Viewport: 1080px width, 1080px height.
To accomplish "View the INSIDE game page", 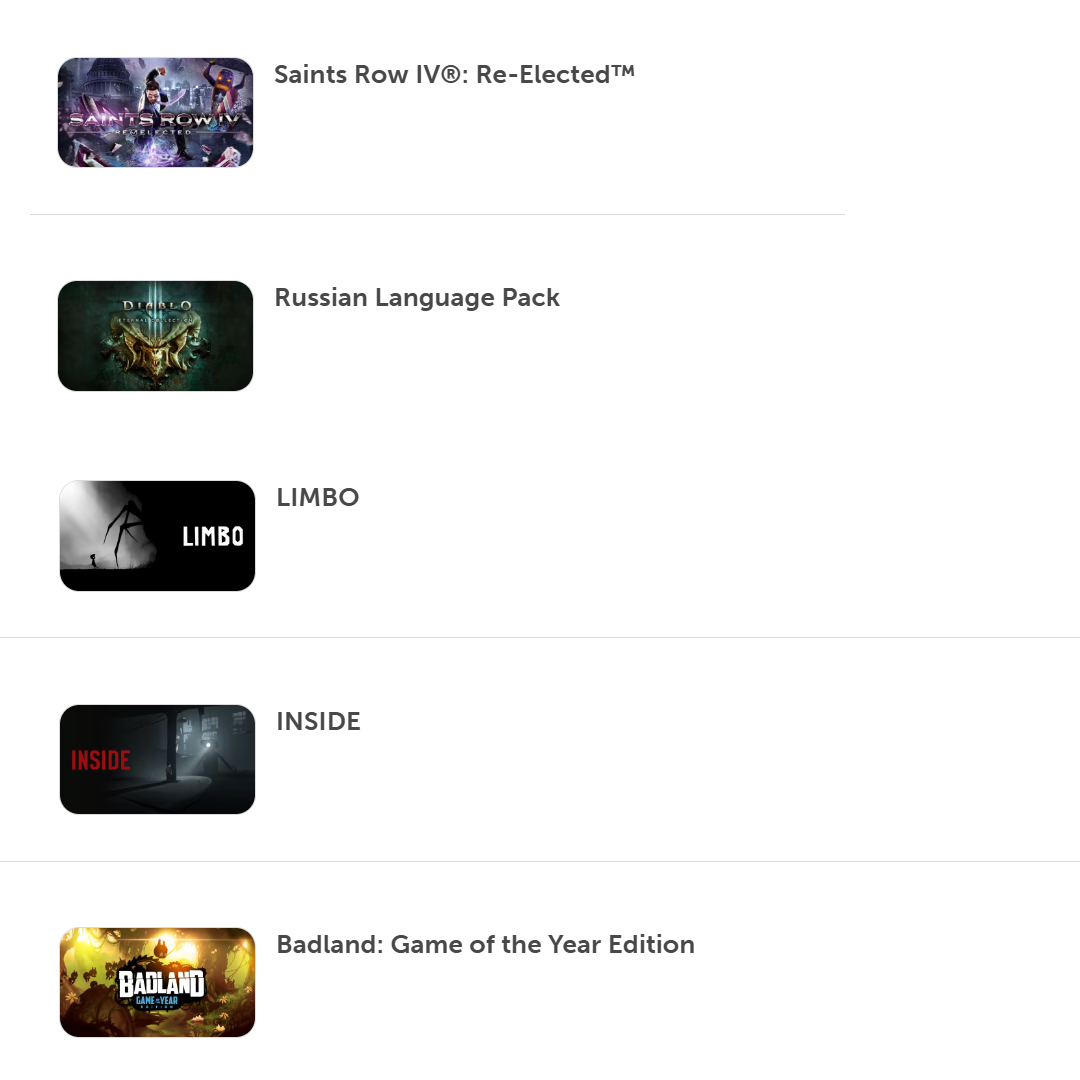I will tap(318, 722).
